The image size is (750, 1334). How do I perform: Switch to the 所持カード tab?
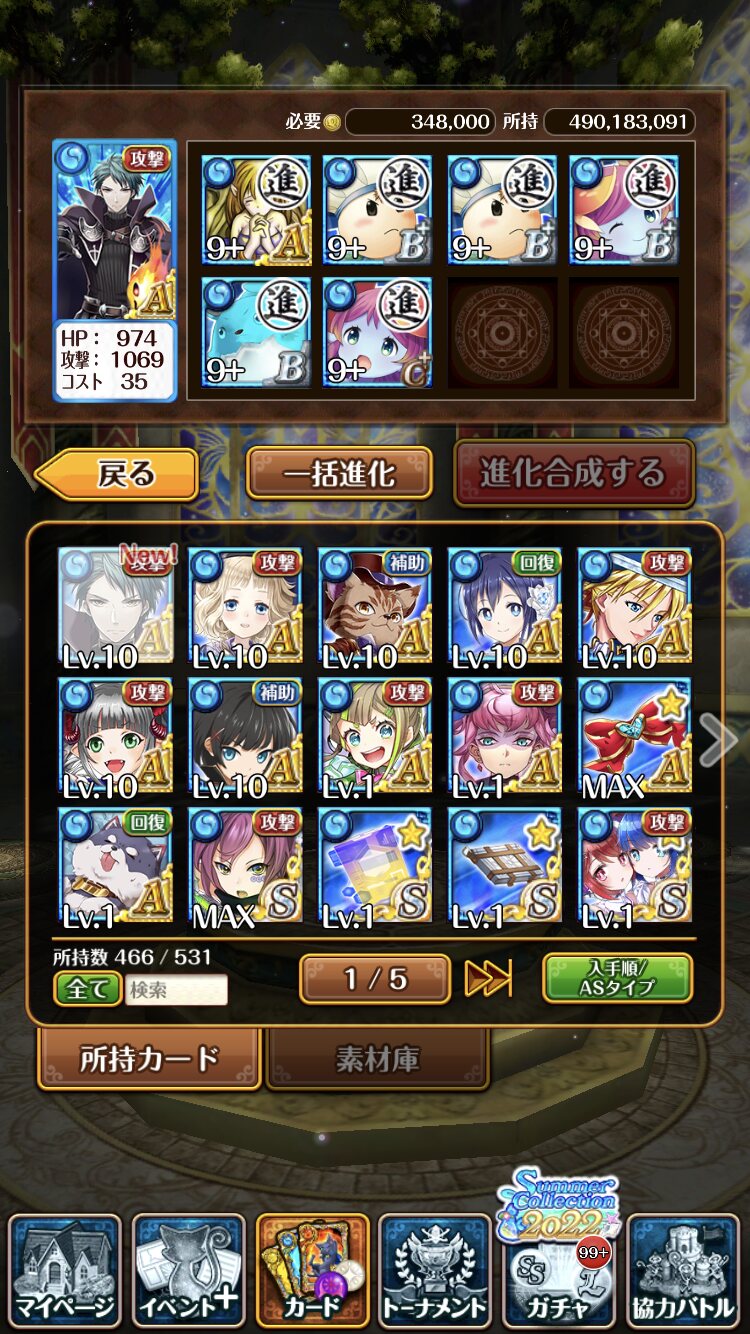point(150,1057)
